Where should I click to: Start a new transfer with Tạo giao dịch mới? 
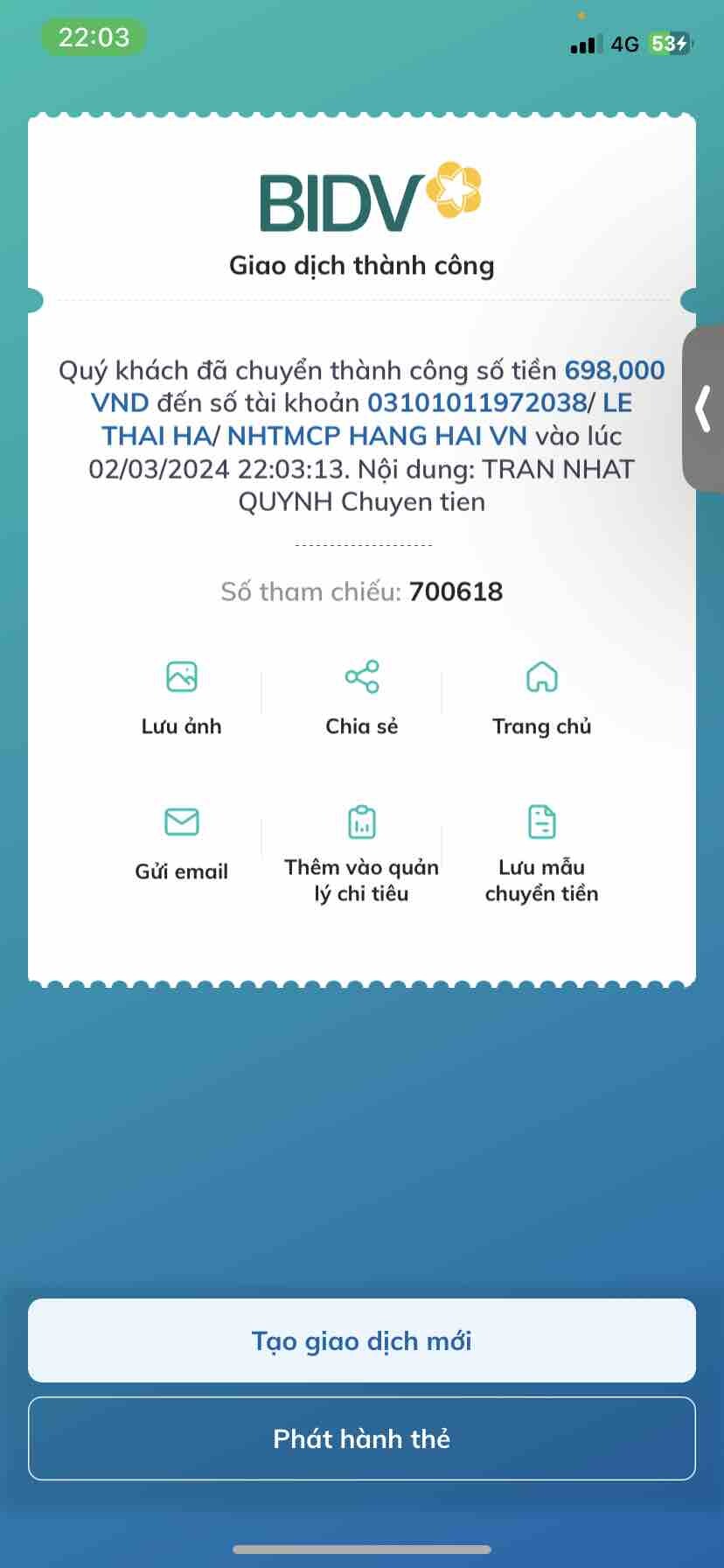pyautogui.click(x=361, y=1340)
